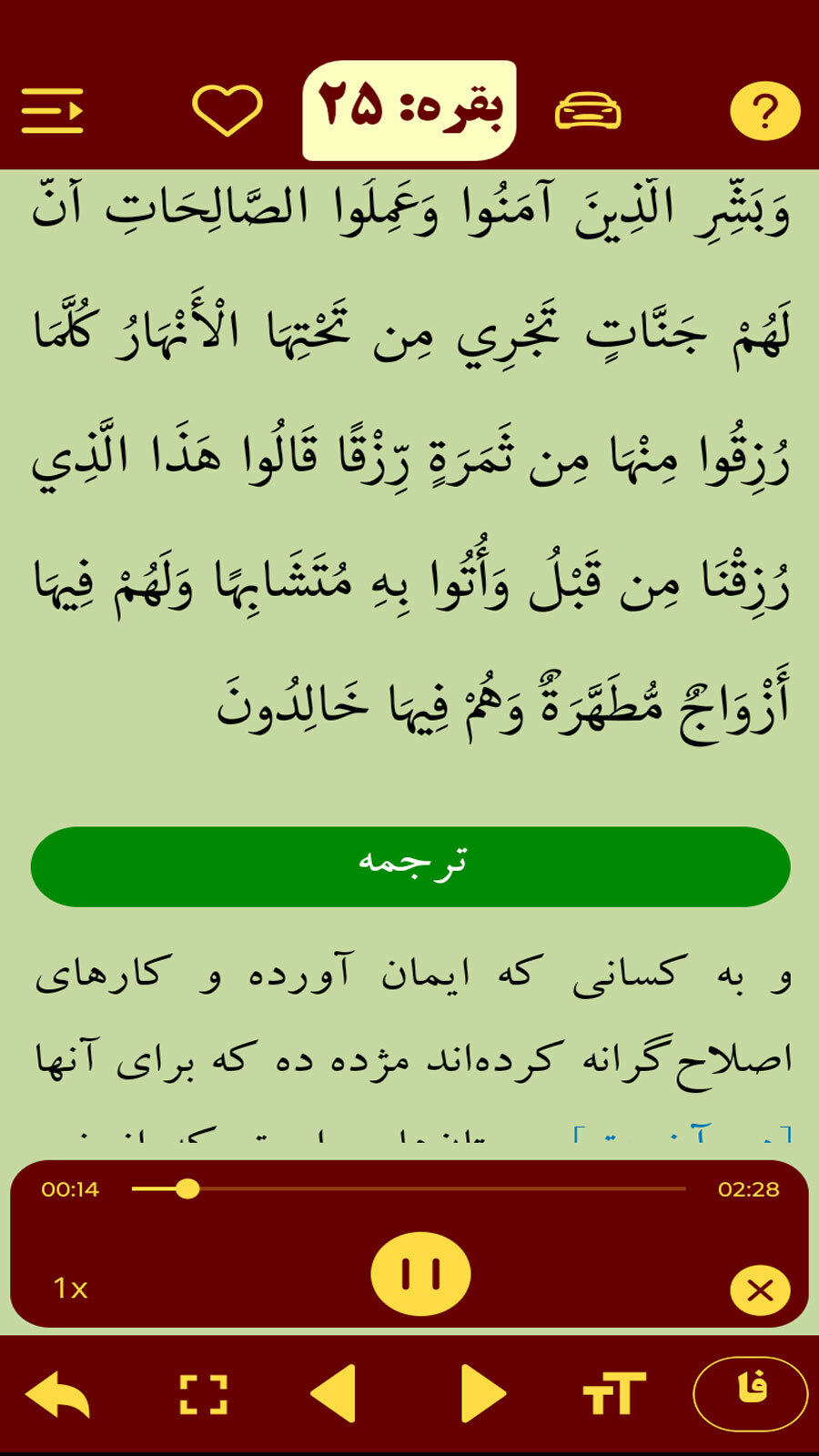Add this verse to favorites
Screen dimensions: 819x1456
(x=227, y=111)
